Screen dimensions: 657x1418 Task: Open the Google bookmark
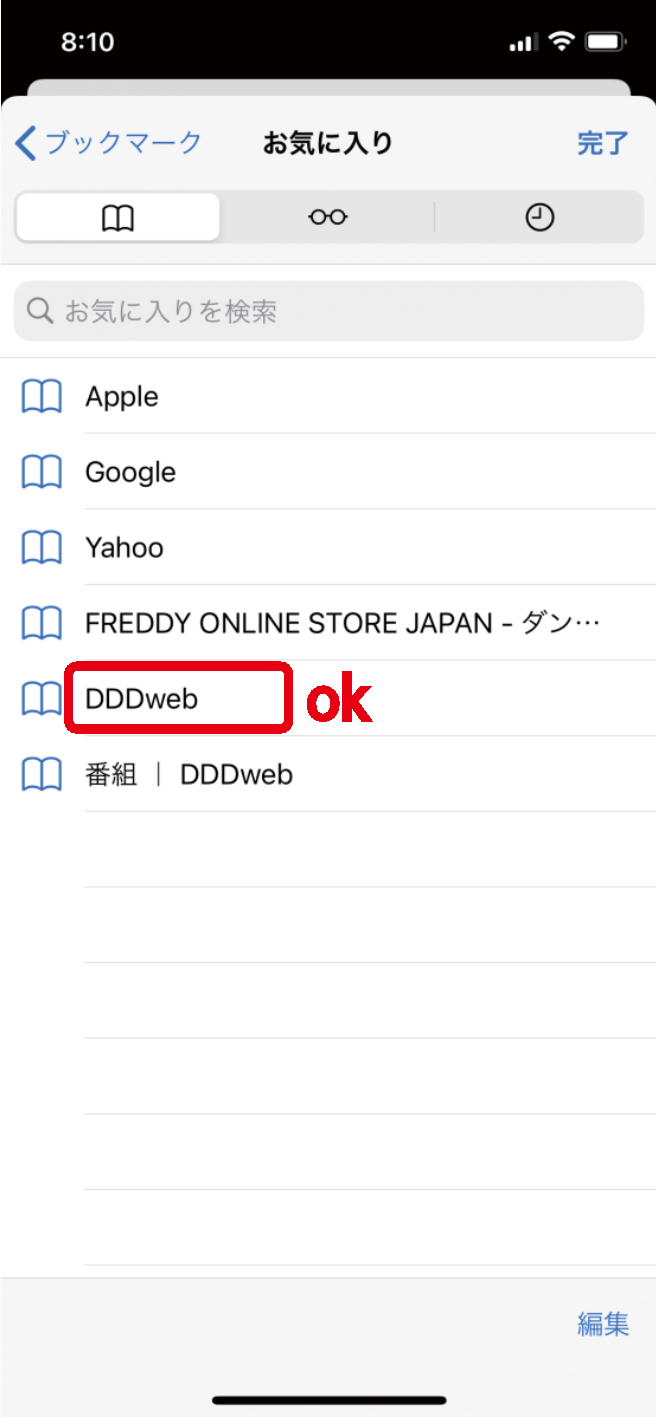(328, 472)
